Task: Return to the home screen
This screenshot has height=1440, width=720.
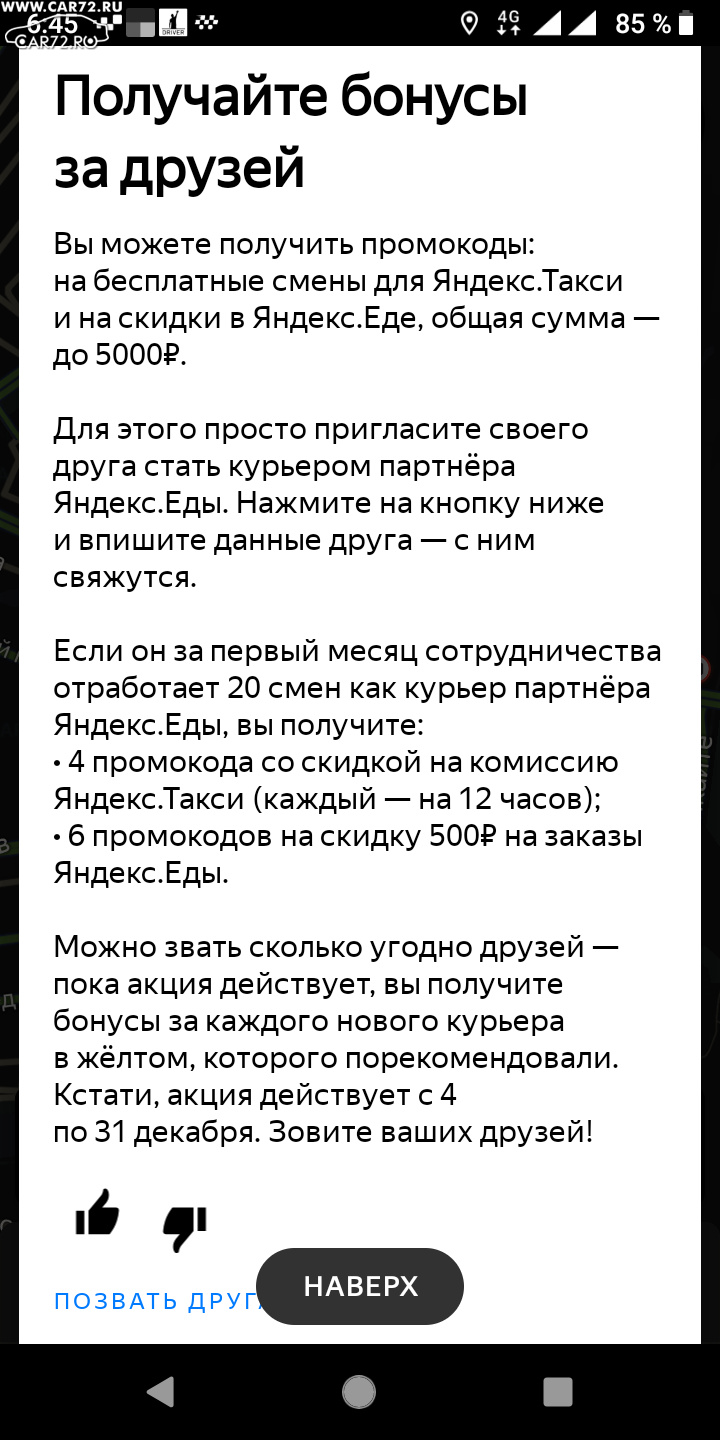Action: tap(359, 1391)
